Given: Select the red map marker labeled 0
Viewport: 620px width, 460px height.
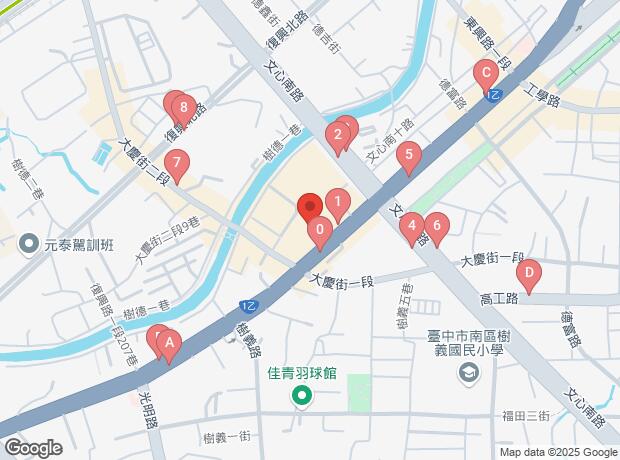Looking at the screenshot, I should click(x=319, y=233).
